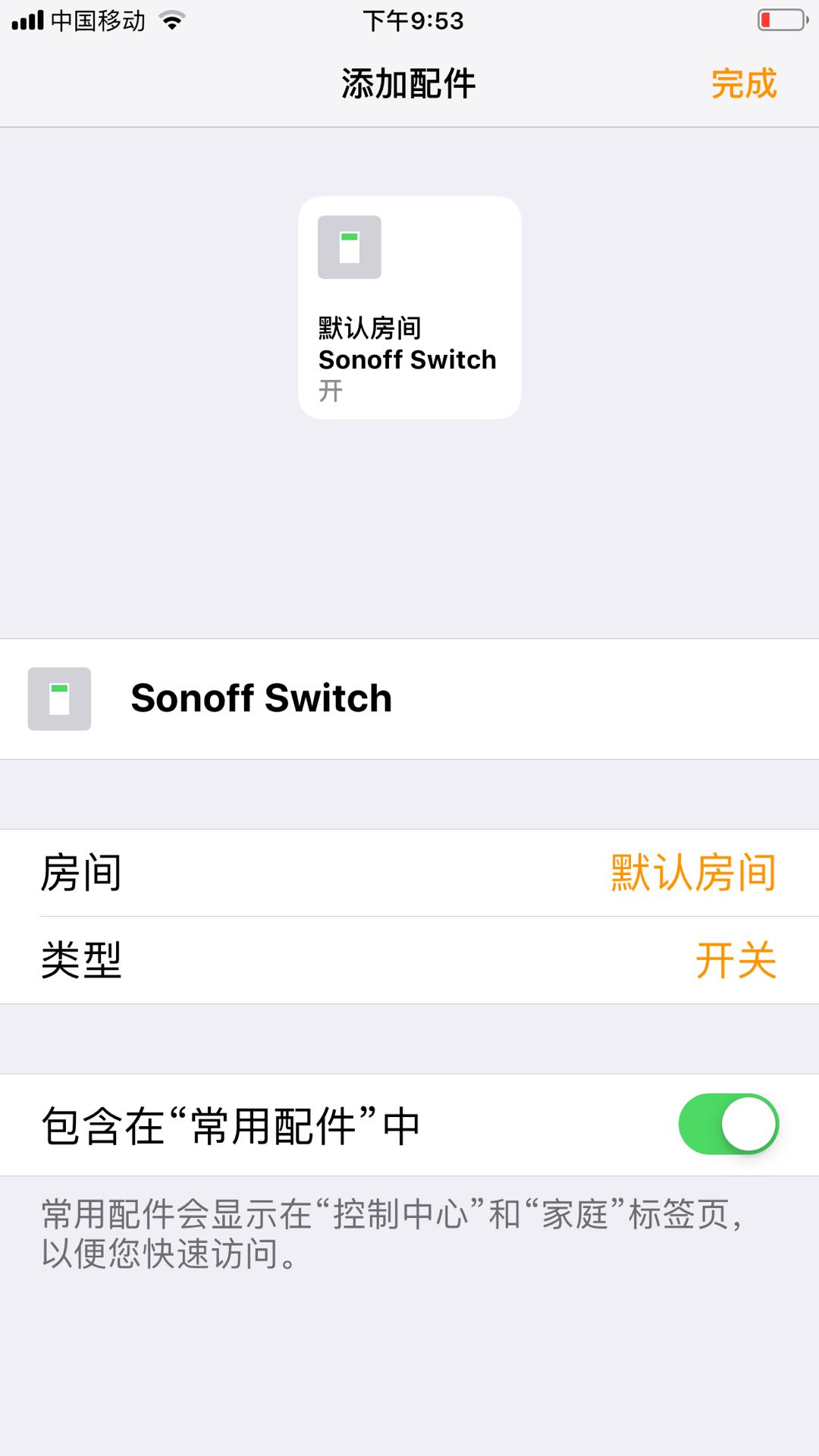Tap the switch icon beside the name
819x1456 pixels.
click(59, 698)
